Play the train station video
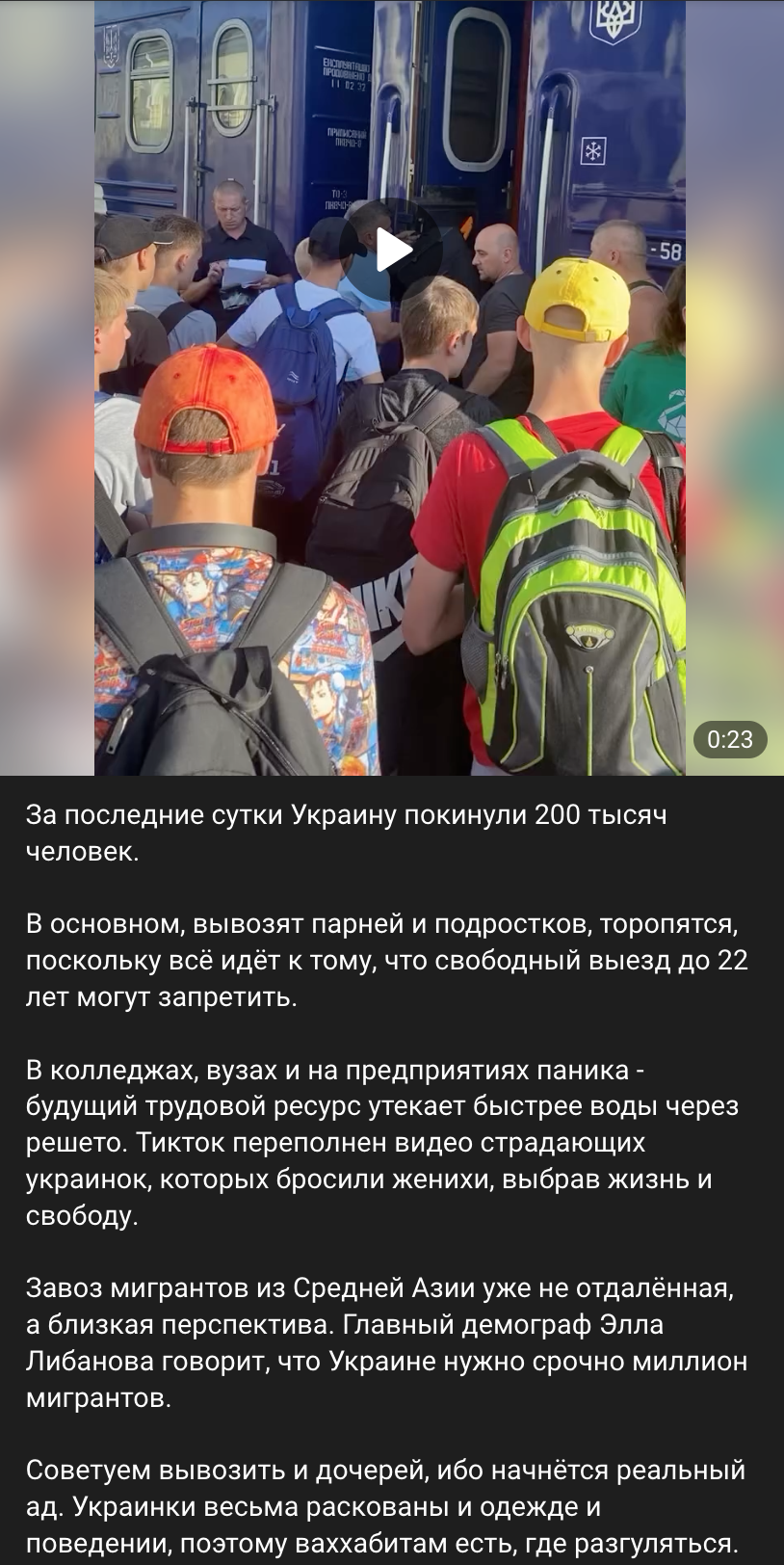This screenshot has height=1565, width=784. pyautogui.click(x=392, y=252)
